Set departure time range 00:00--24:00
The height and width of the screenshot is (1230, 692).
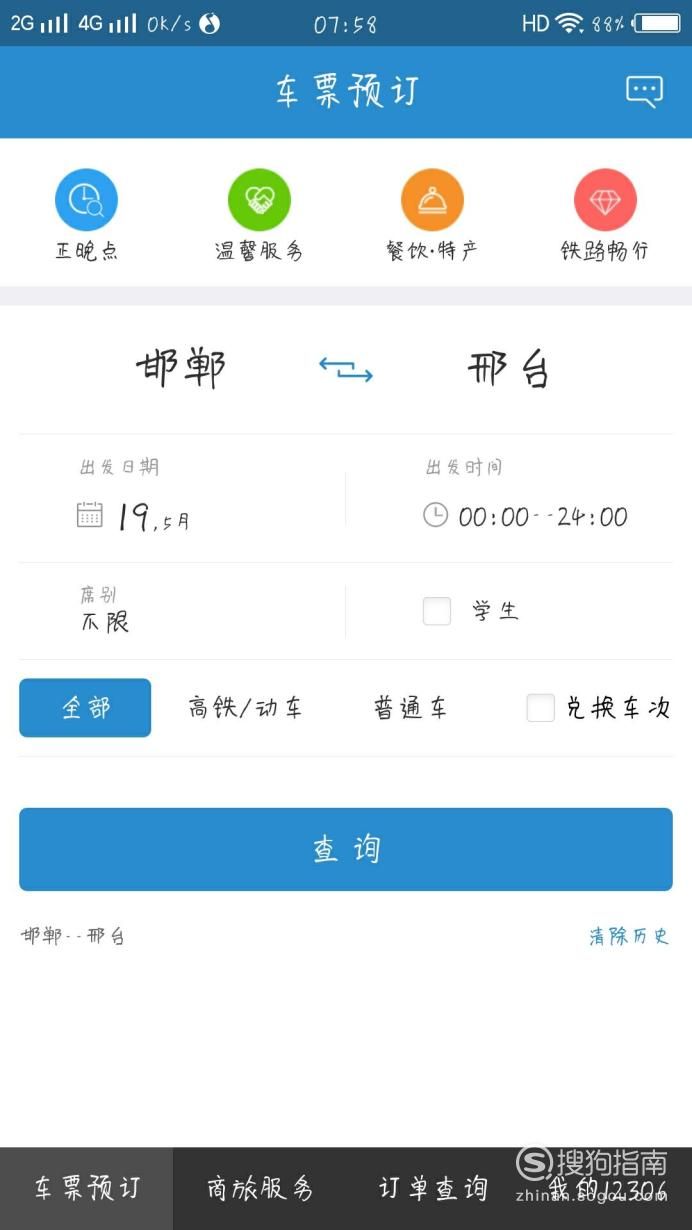pyautogui.click(x=526, y=516)
